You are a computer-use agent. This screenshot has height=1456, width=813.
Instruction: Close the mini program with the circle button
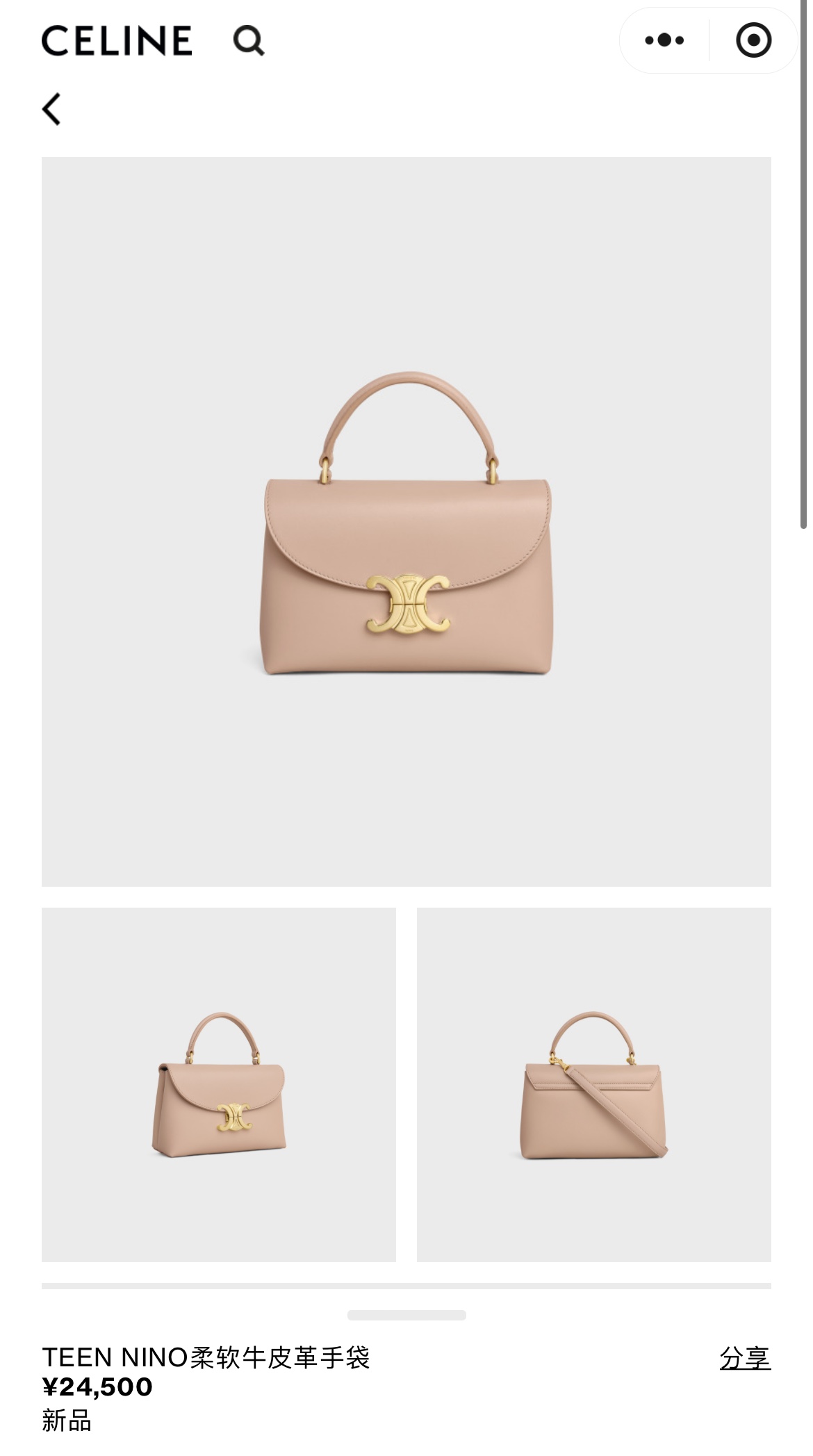(x=753, y=40)
